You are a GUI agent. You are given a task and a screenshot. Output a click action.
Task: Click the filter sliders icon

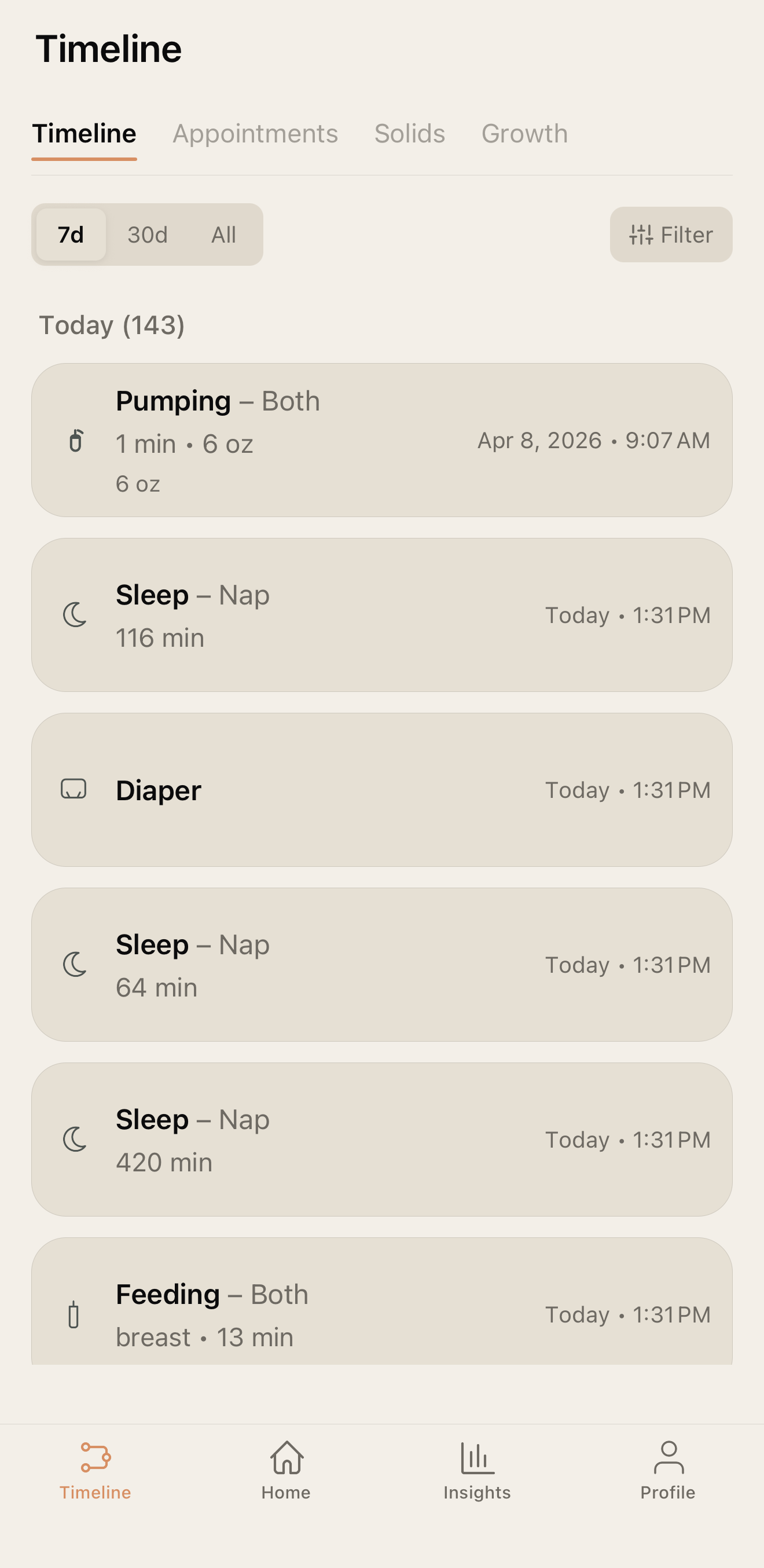(641, 235)
